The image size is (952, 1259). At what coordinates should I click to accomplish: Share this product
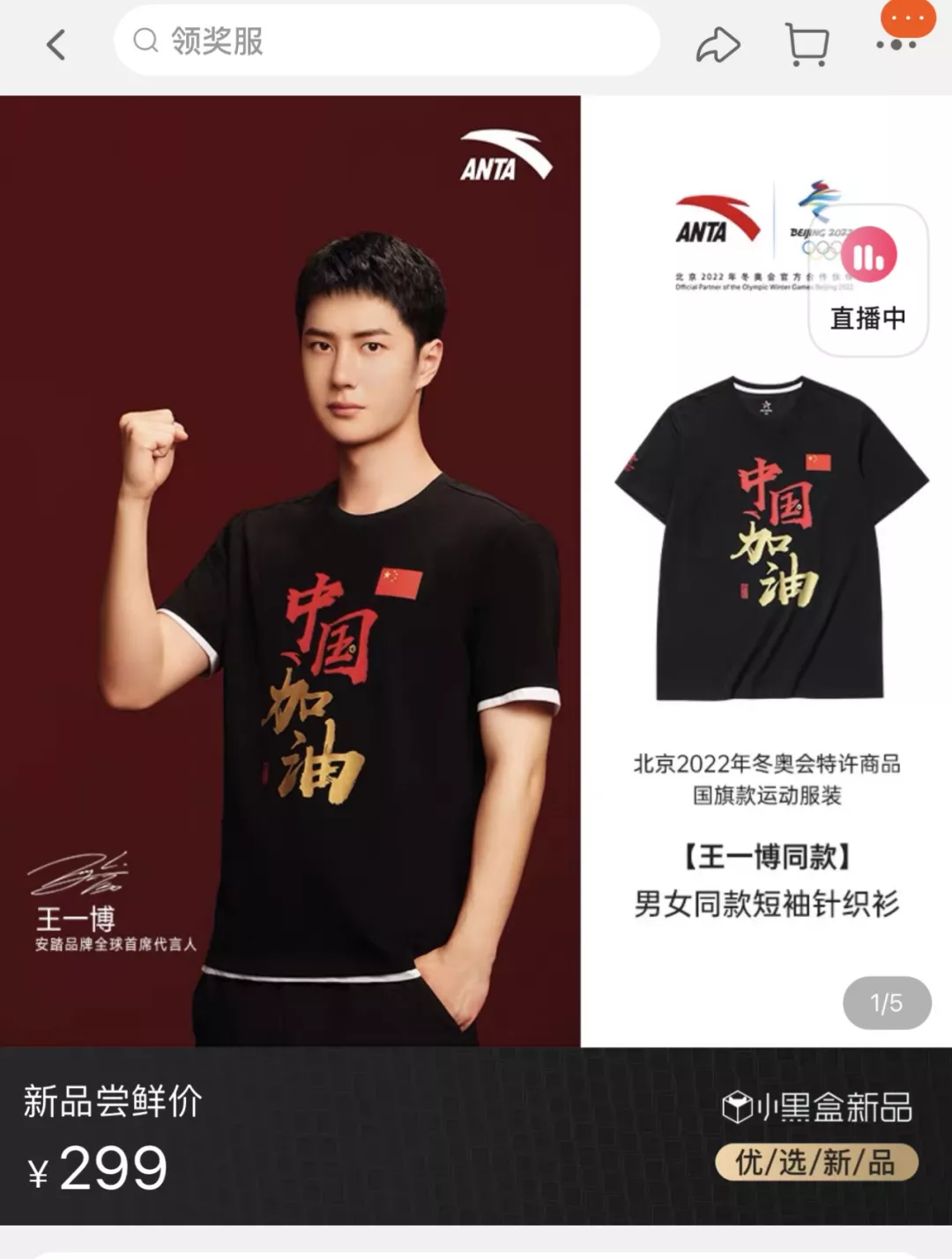click(x=718, y=44)
